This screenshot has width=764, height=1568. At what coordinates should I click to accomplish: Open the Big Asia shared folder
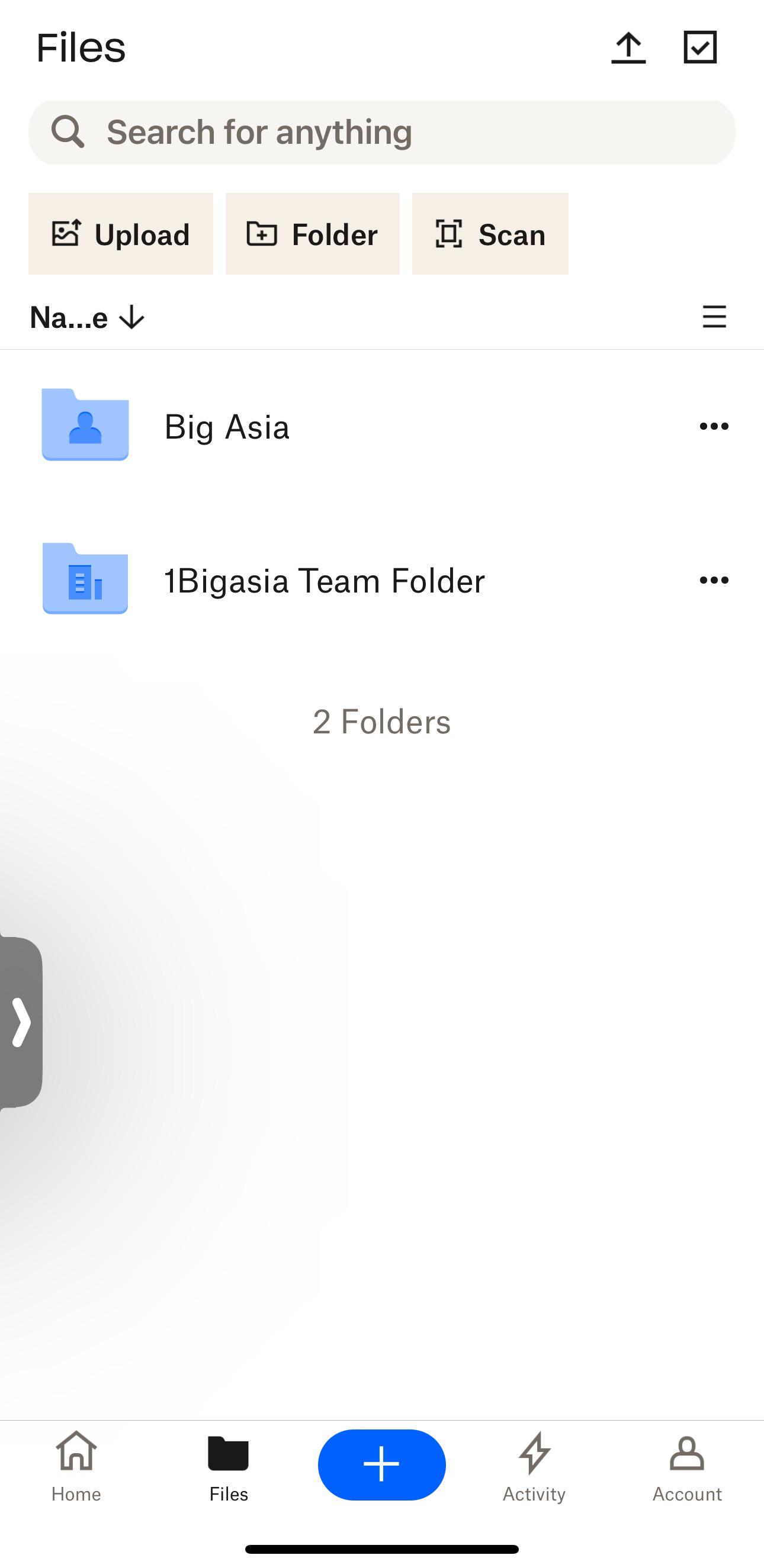coord(227,426)
